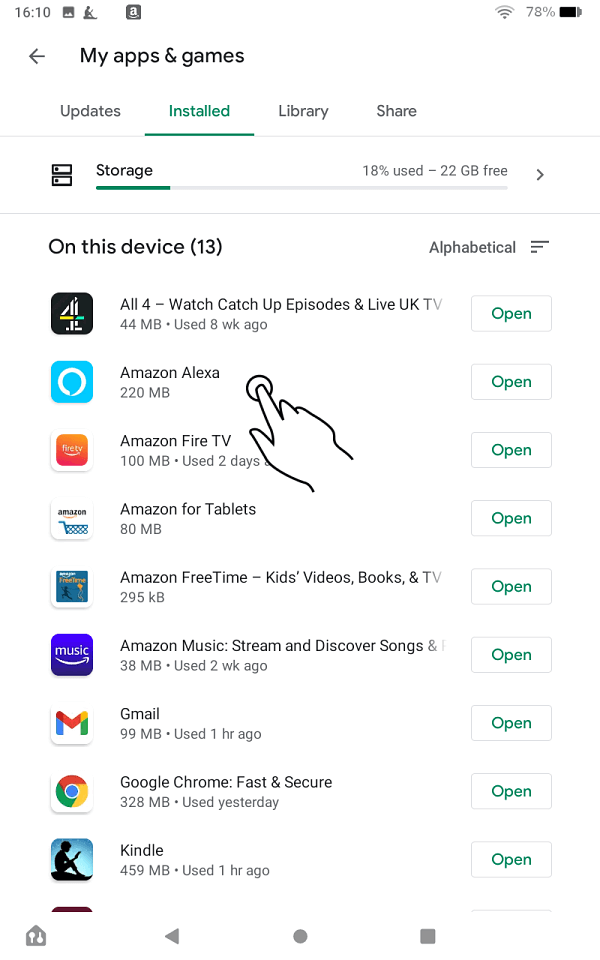Open Amazon FreeTime app
This screenshot has height=960, width=600.
(511, 587)
